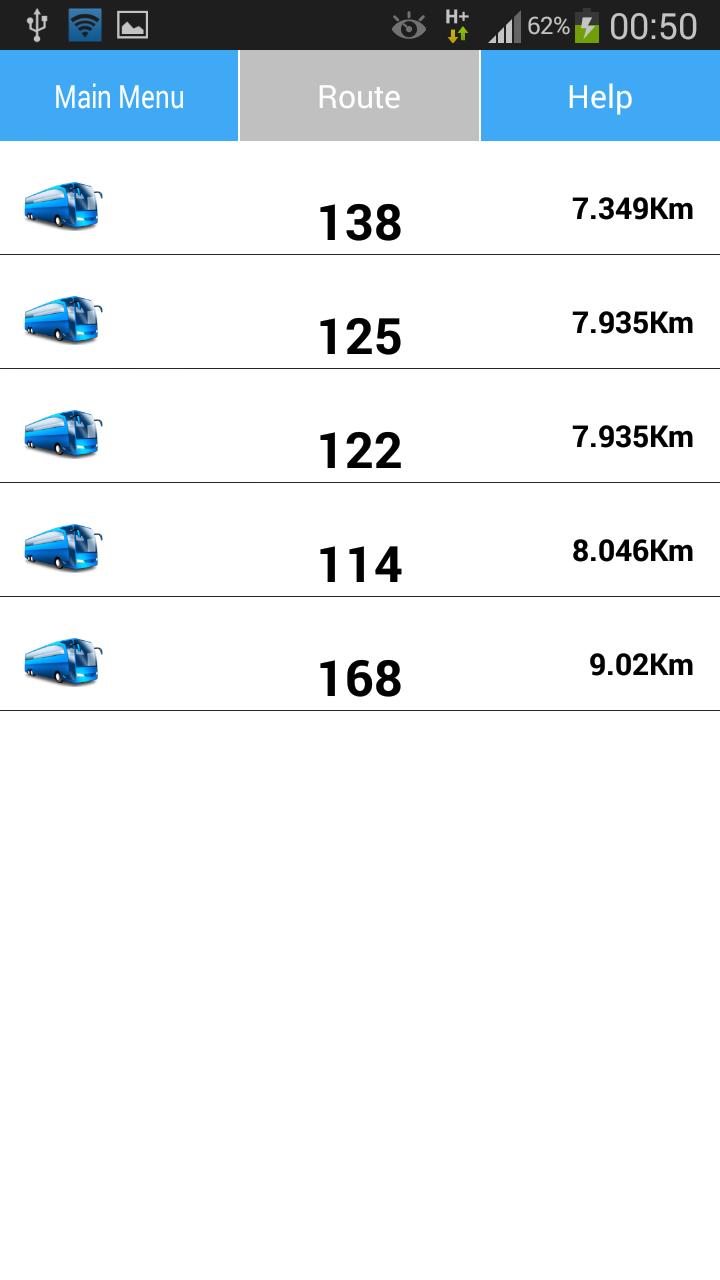Switch to the Route tab

pyautogui.click(x=359, y=96)
